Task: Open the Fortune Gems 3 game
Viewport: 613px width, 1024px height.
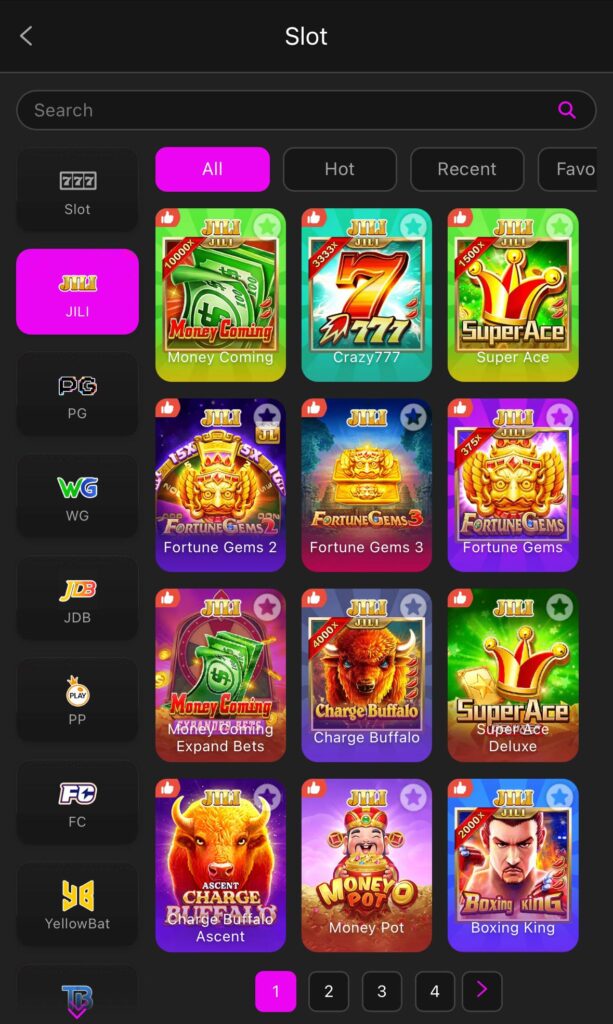Action: coord(366,485)
